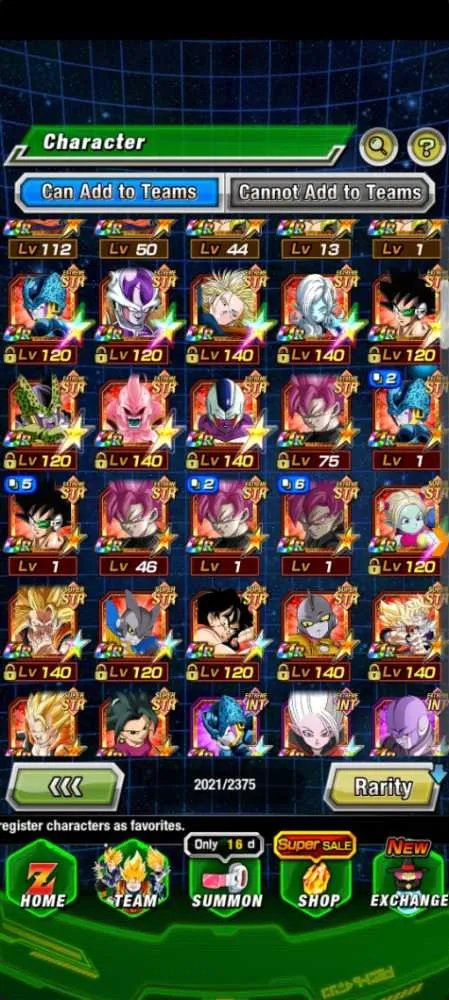
Task: Select the pink Buu character at Lv 140
Action: click(133, 421)
